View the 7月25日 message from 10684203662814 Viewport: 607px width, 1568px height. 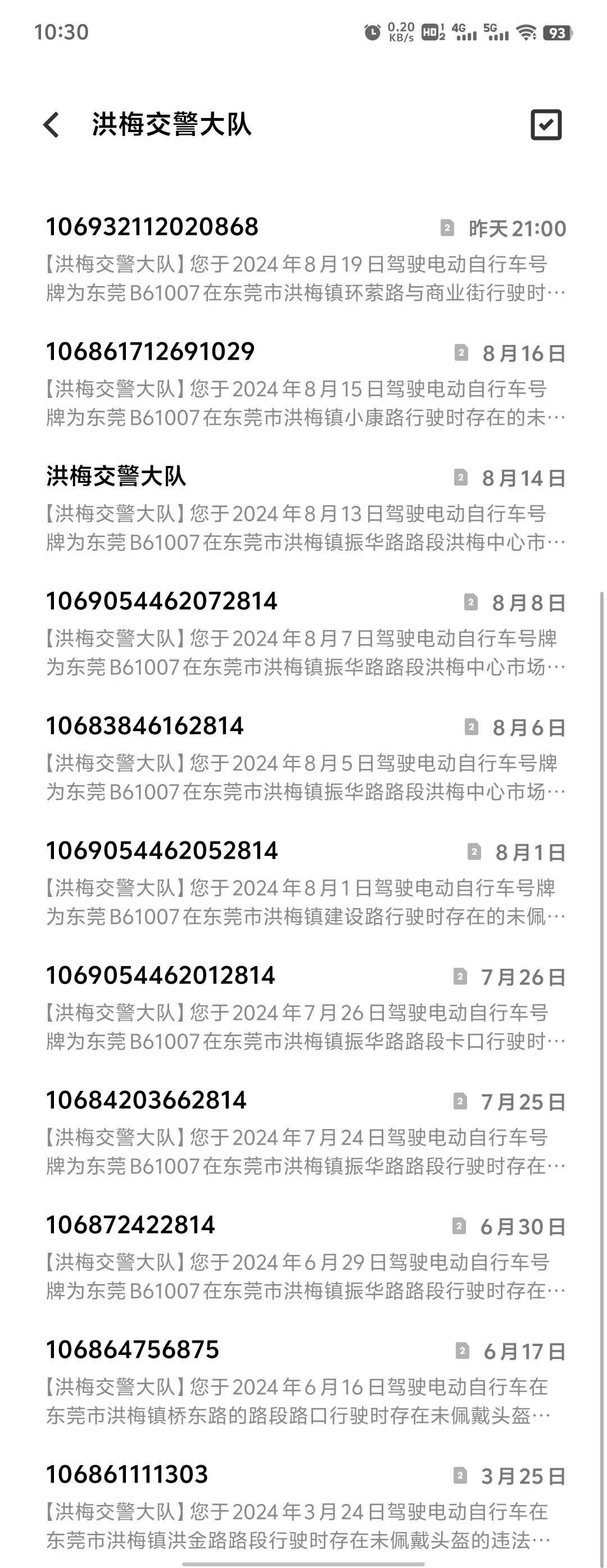[305, 1134]
